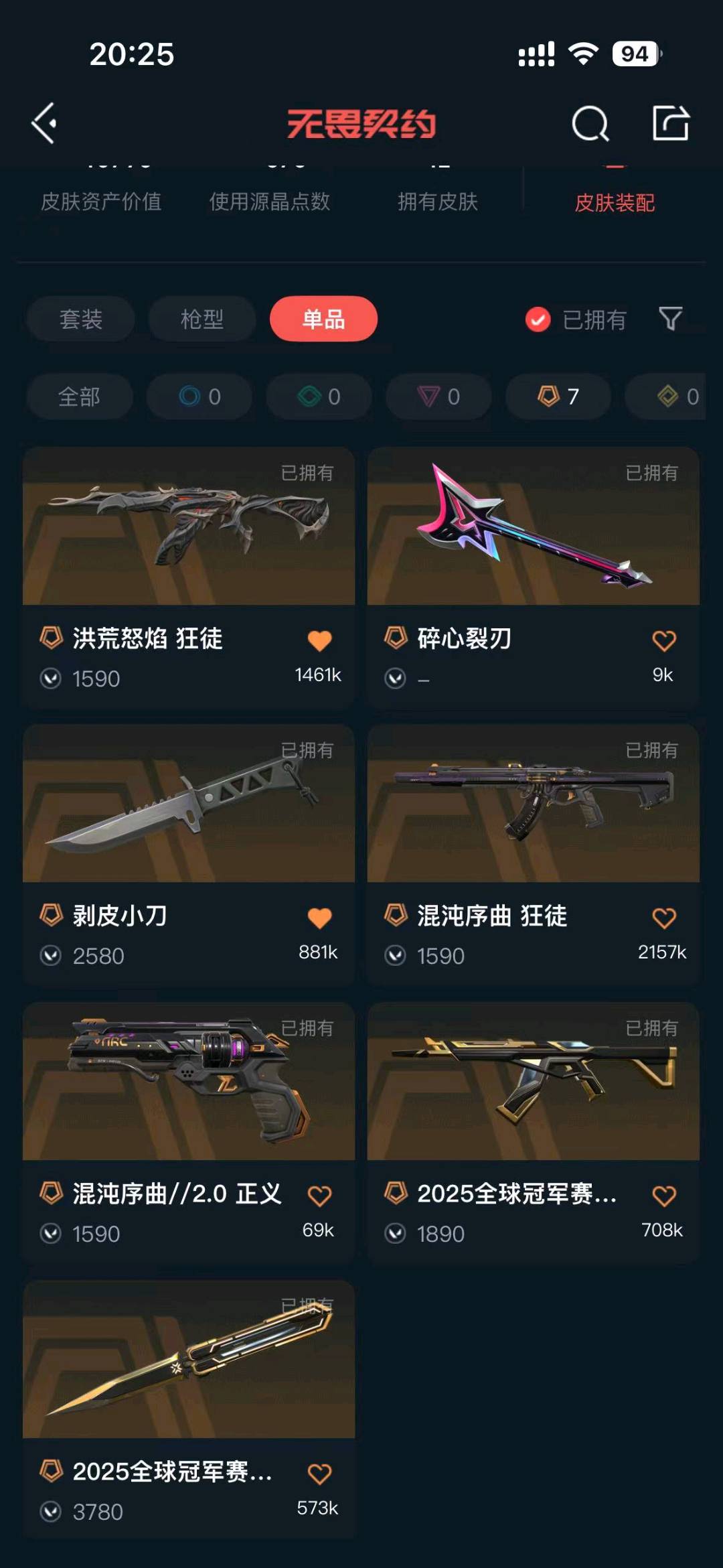
Task: Filter by the orange tier showing 7
Action: pos(558,397)
